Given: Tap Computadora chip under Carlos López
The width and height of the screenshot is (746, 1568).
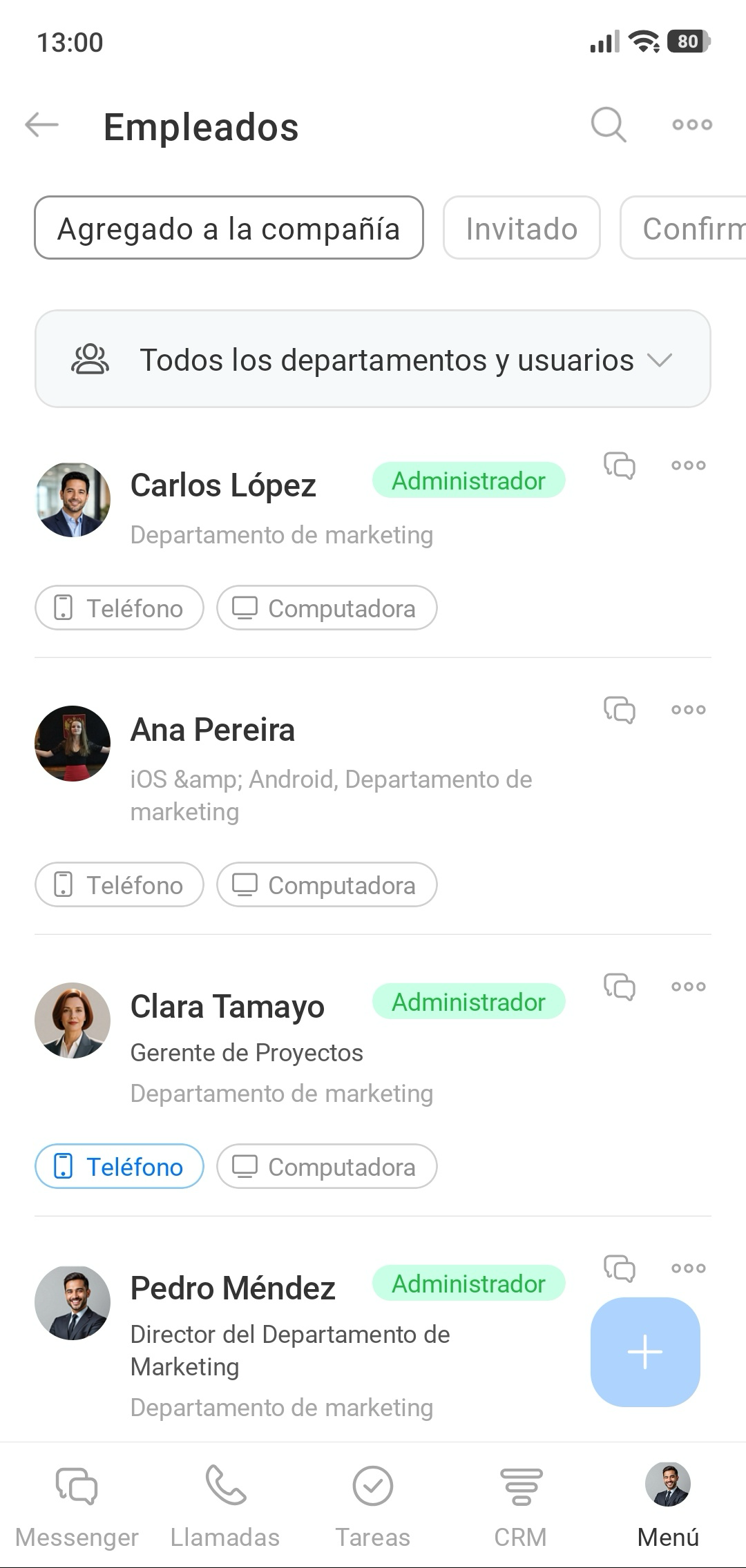Looking at the screenshot, I should tap(327, 608).
